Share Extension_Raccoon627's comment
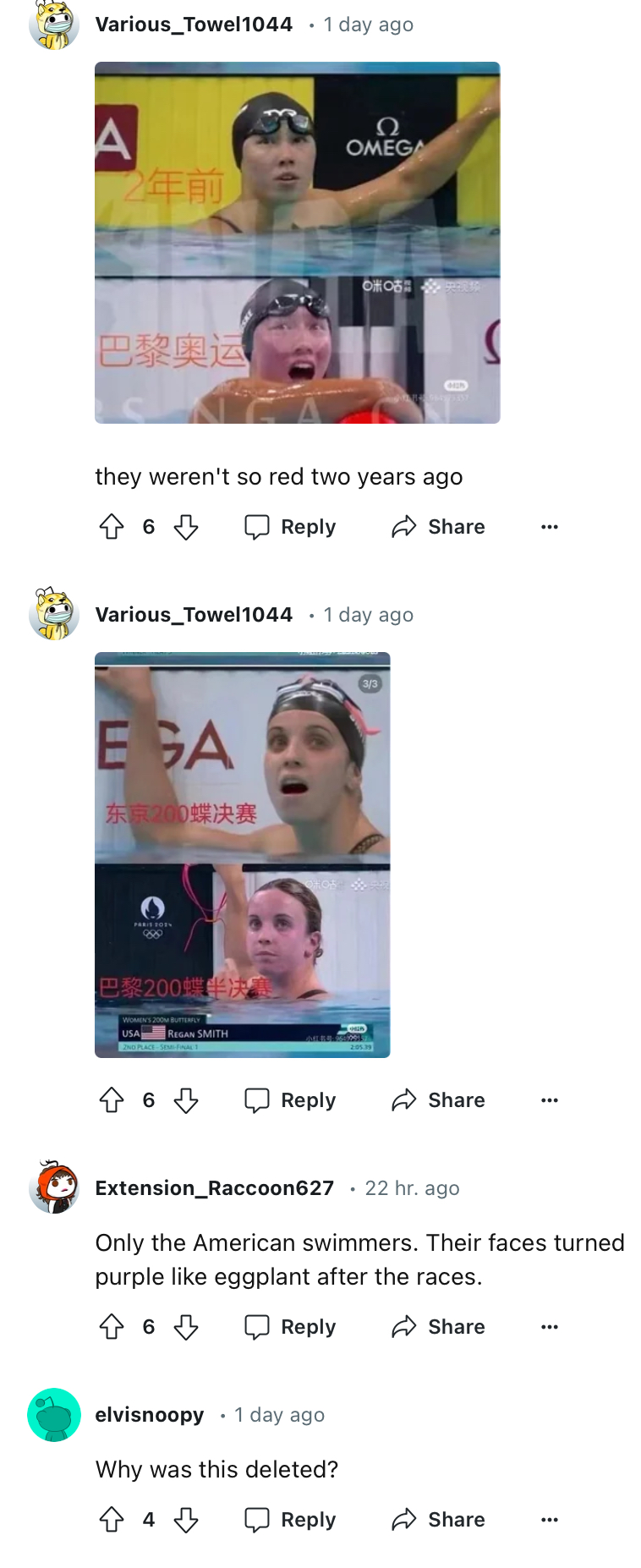This screenshot has width=641, height=1568. click(x=438, y=1327)
